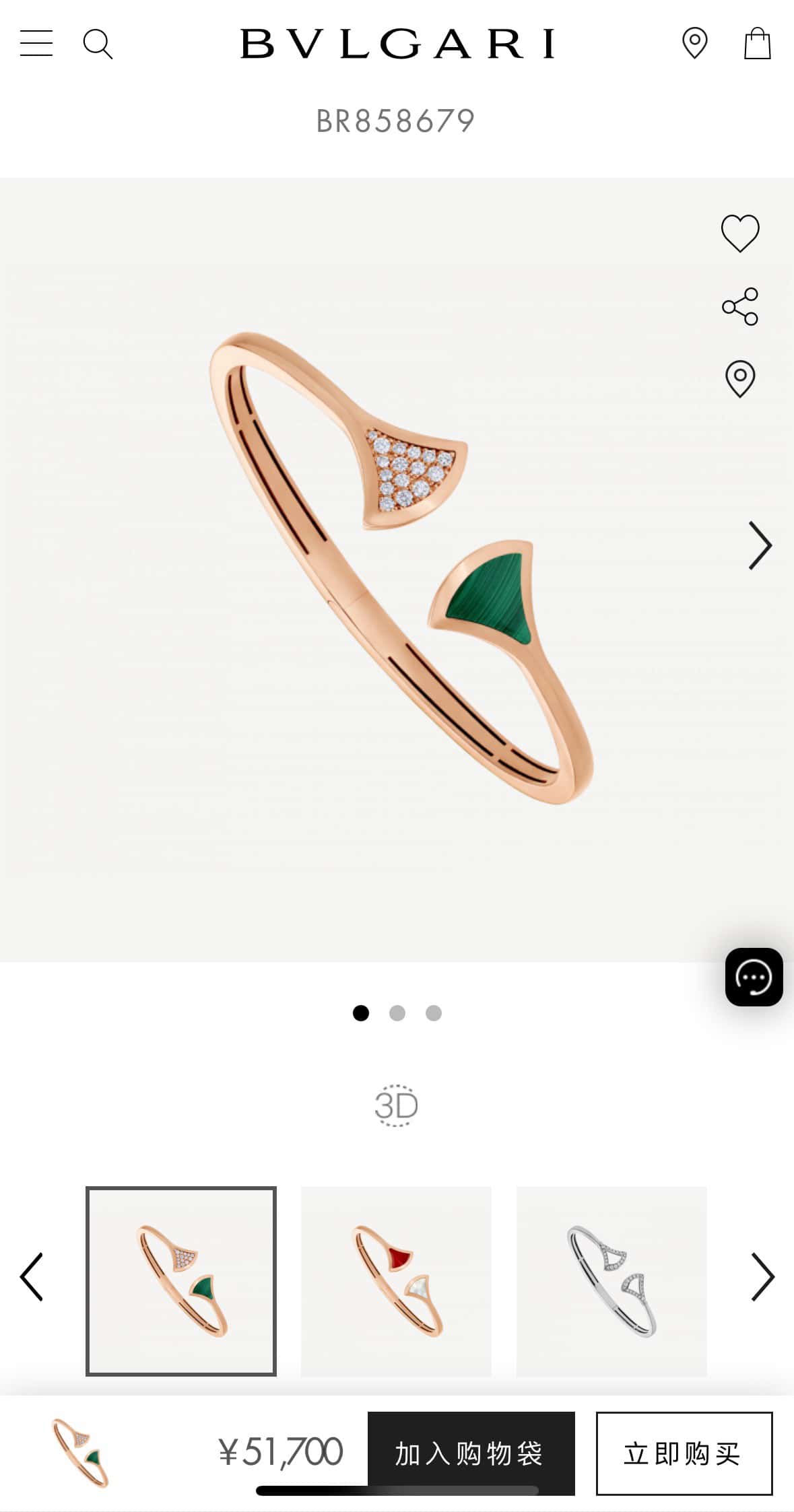Jump to second image dot
The width and height of the screenshot is (794, 1512).
[397, 1013]
